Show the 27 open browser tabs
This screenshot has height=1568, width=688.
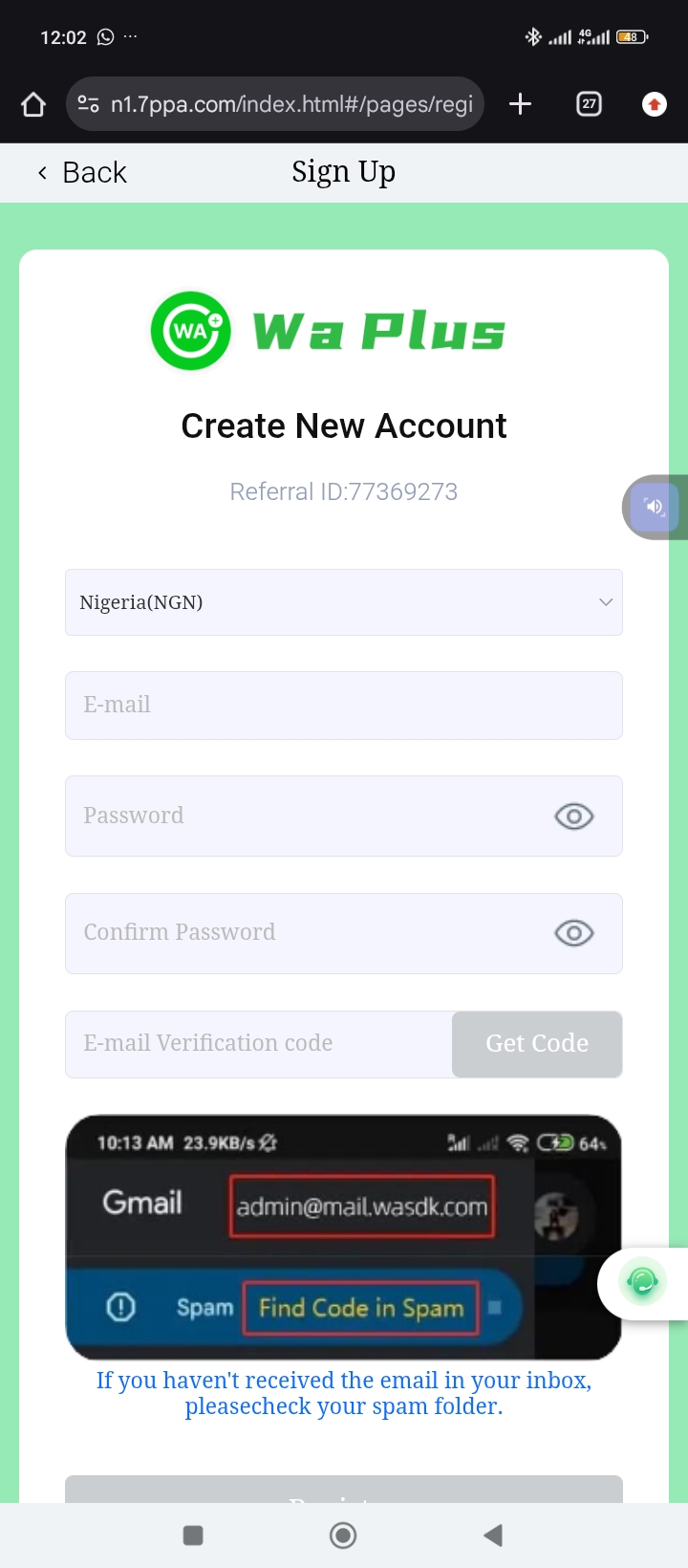click(x=590, y=104)
